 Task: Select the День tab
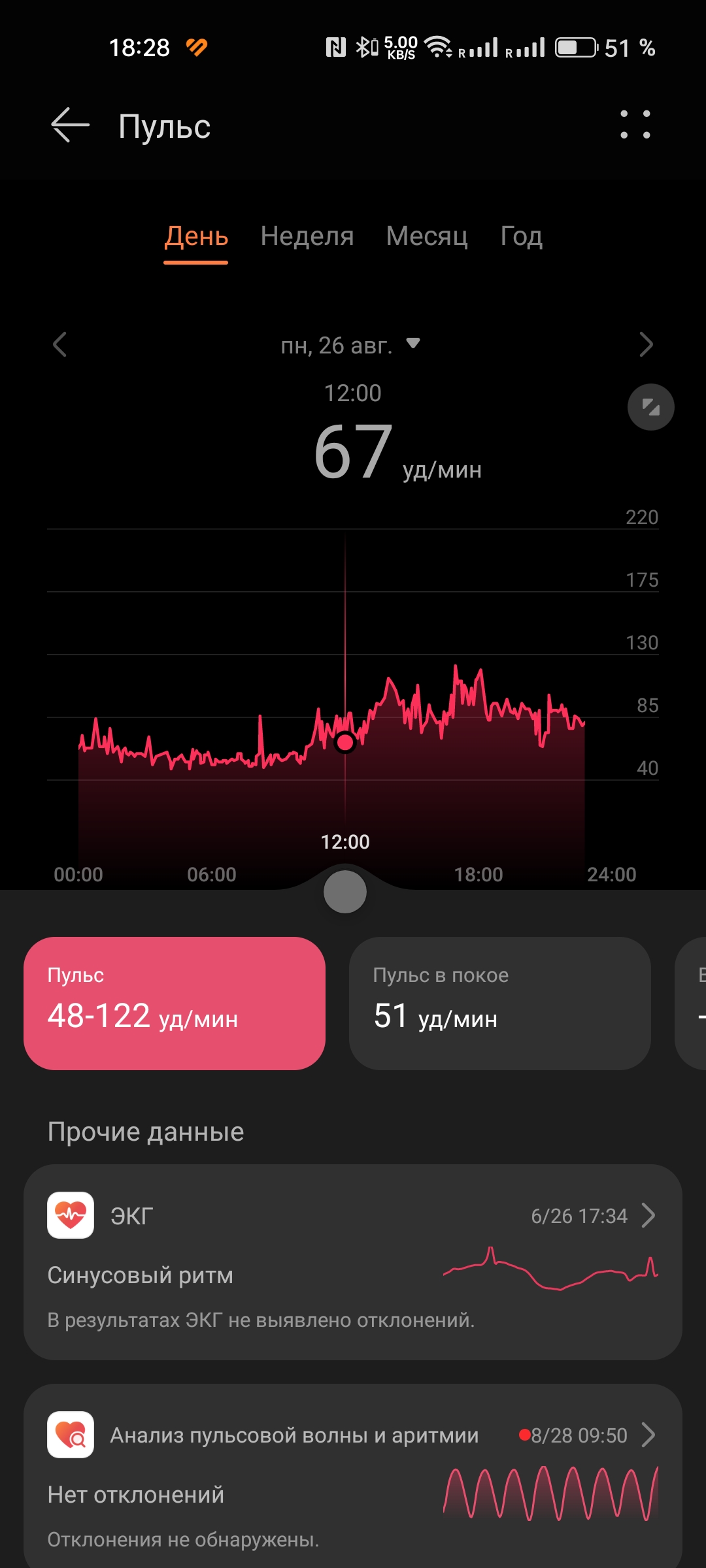click(196, 237)
